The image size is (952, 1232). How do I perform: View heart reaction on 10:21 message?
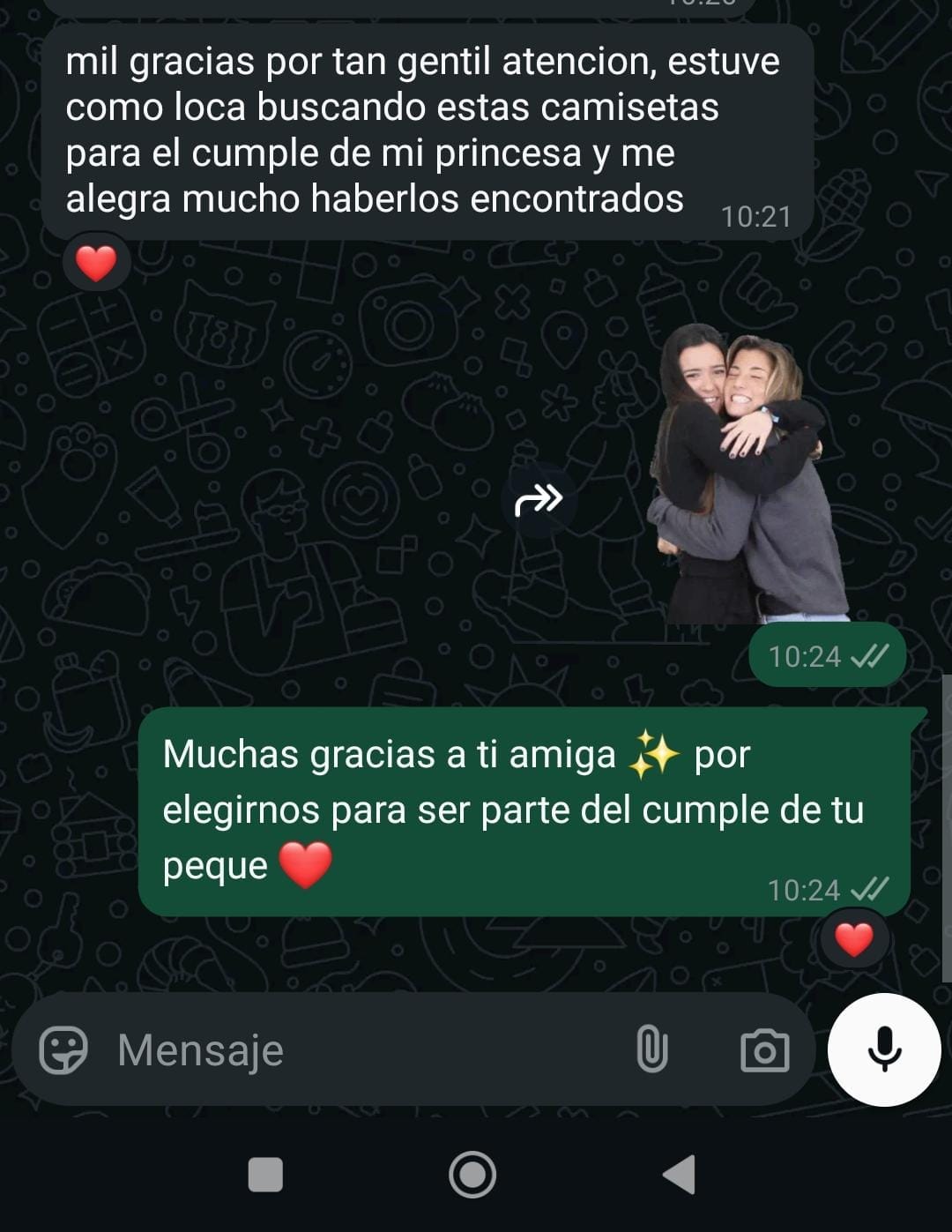tap(96, 263)
